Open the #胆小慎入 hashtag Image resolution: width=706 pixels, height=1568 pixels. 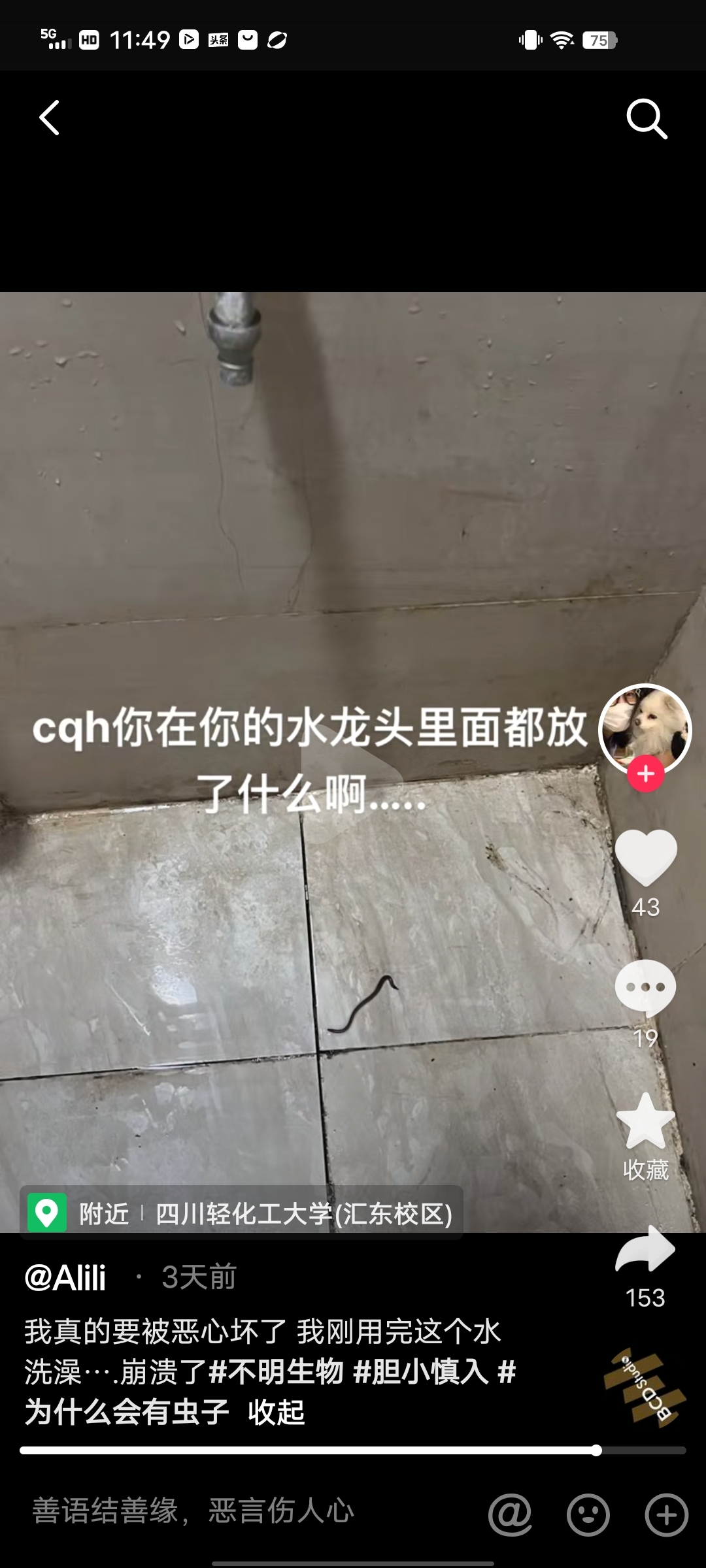coord(421,1371)
